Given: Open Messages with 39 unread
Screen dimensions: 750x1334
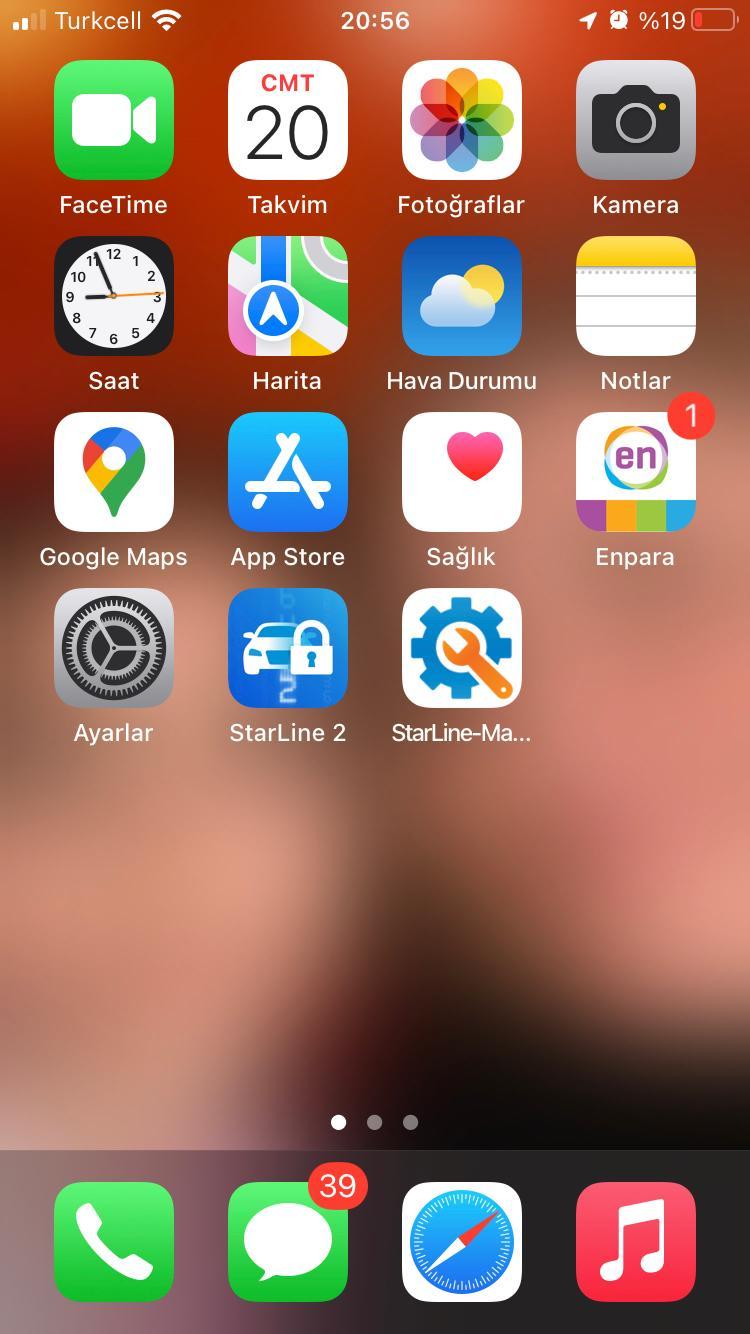Looking at the screenshot, I should [288, 1242].
